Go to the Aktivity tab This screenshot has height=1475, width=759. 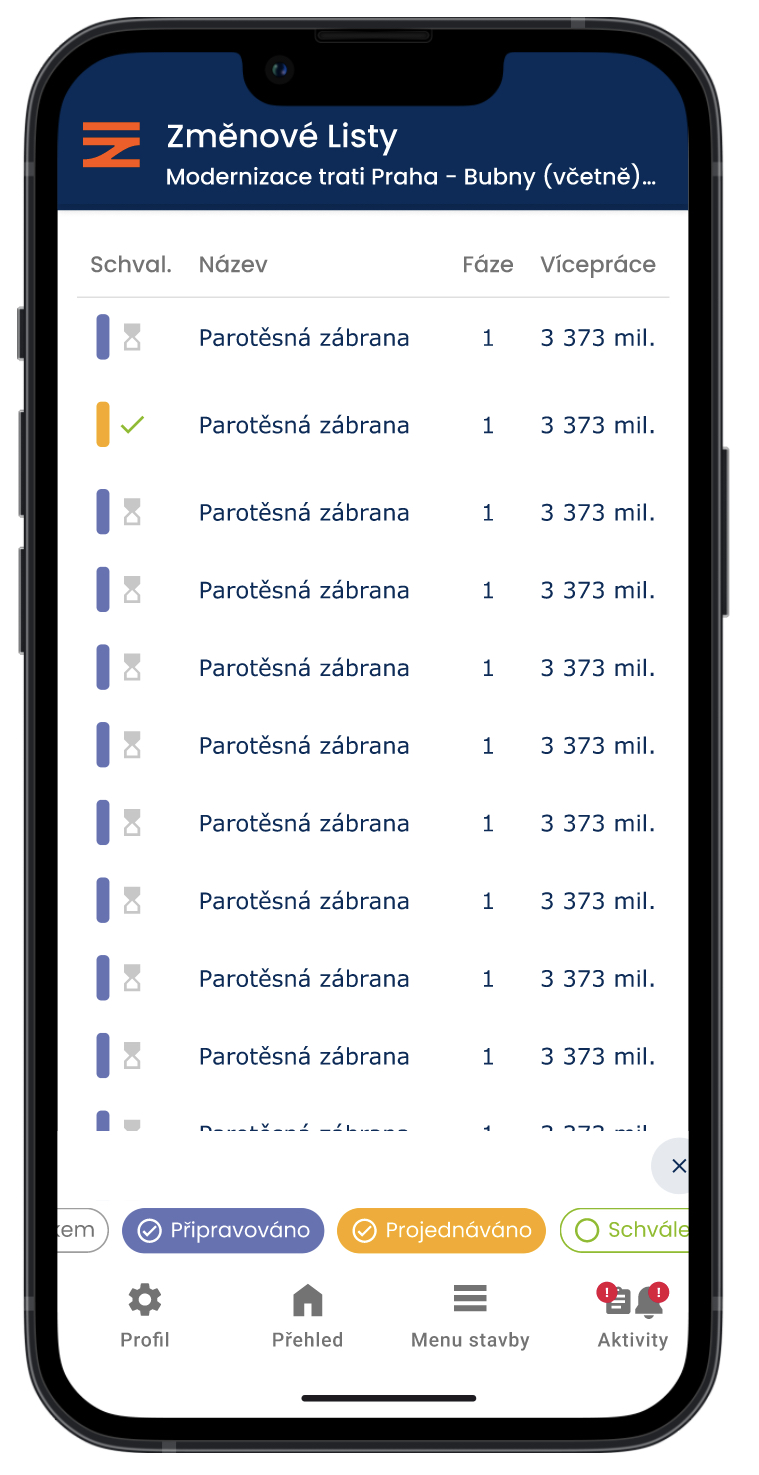(x=632, y=1316)
